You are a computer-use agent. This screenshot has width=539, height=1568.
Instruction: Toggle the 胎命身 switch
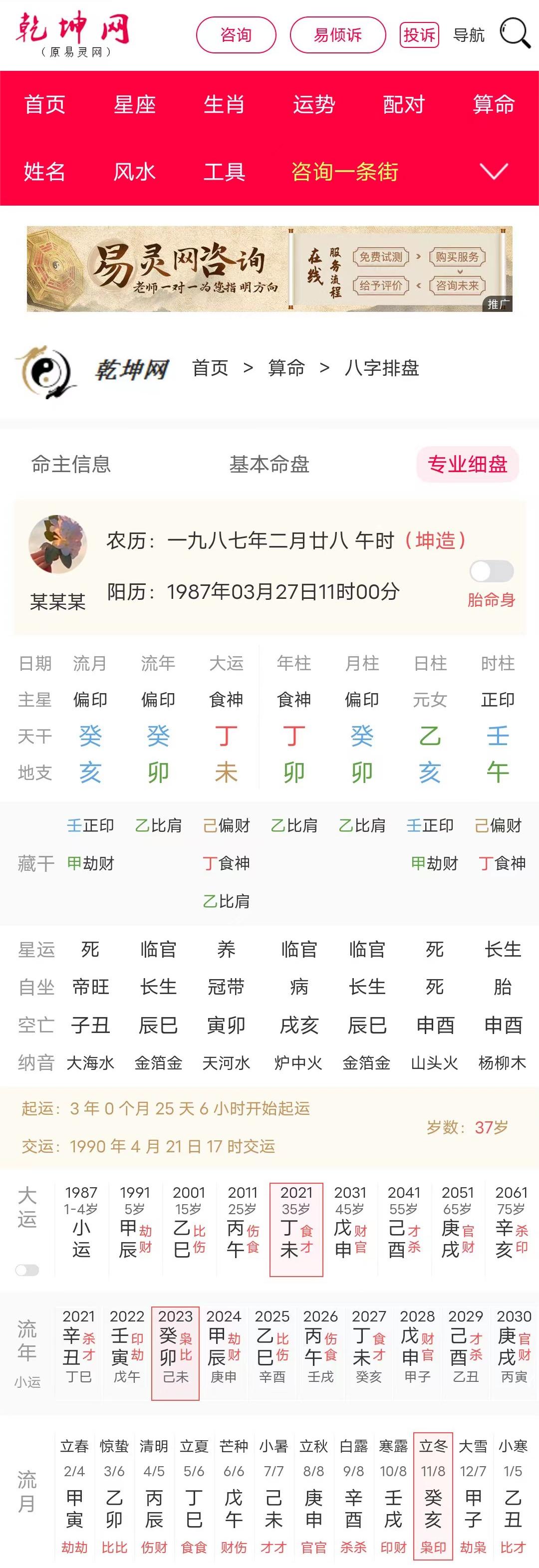click(491, 571)
